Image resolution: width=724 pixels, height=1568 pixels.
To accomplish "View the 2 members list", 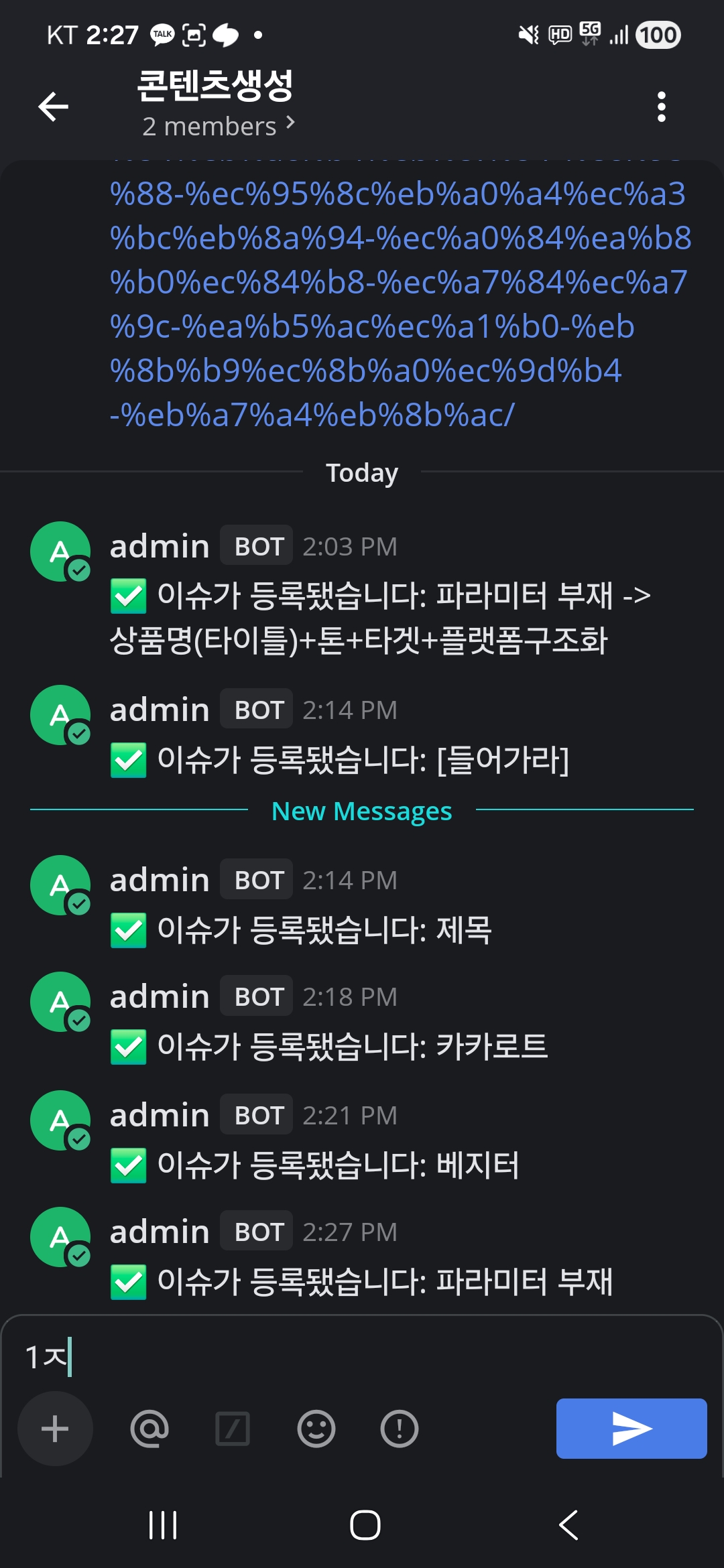I will pyautogui.click(x=219, y=126).
